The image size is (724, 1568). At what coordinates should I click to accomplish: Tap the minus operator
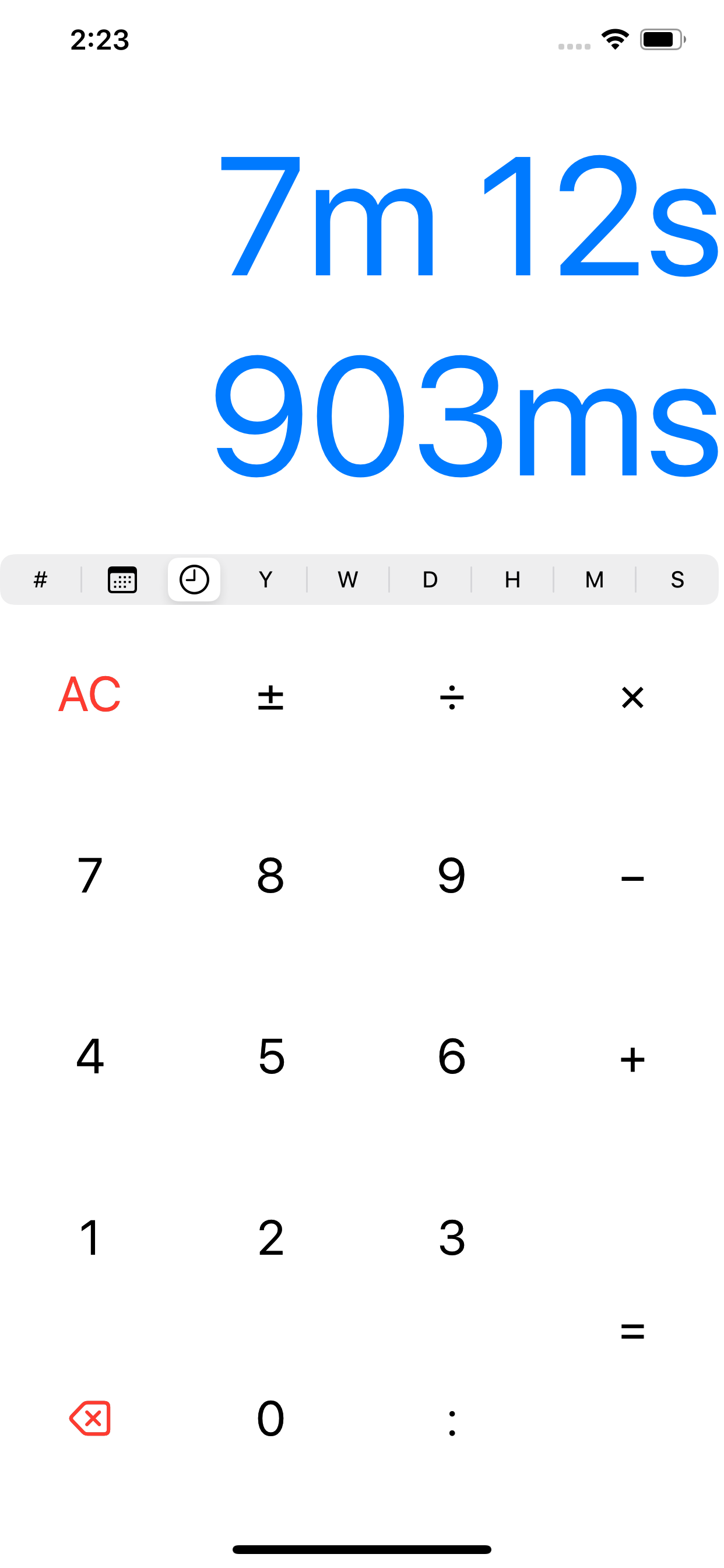[632, 878]
